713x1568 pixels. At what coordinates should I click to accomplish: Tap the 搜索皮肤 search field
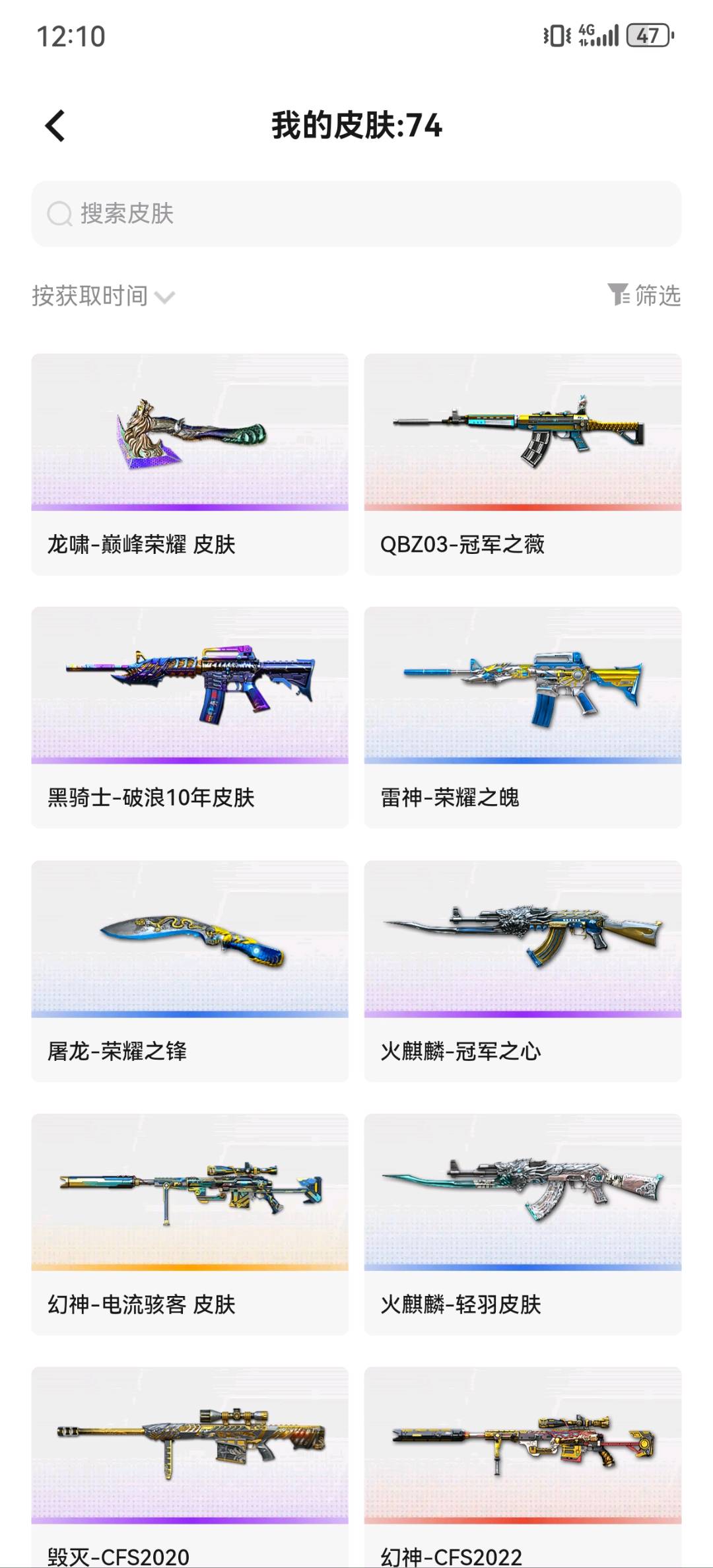click(356, 214)
